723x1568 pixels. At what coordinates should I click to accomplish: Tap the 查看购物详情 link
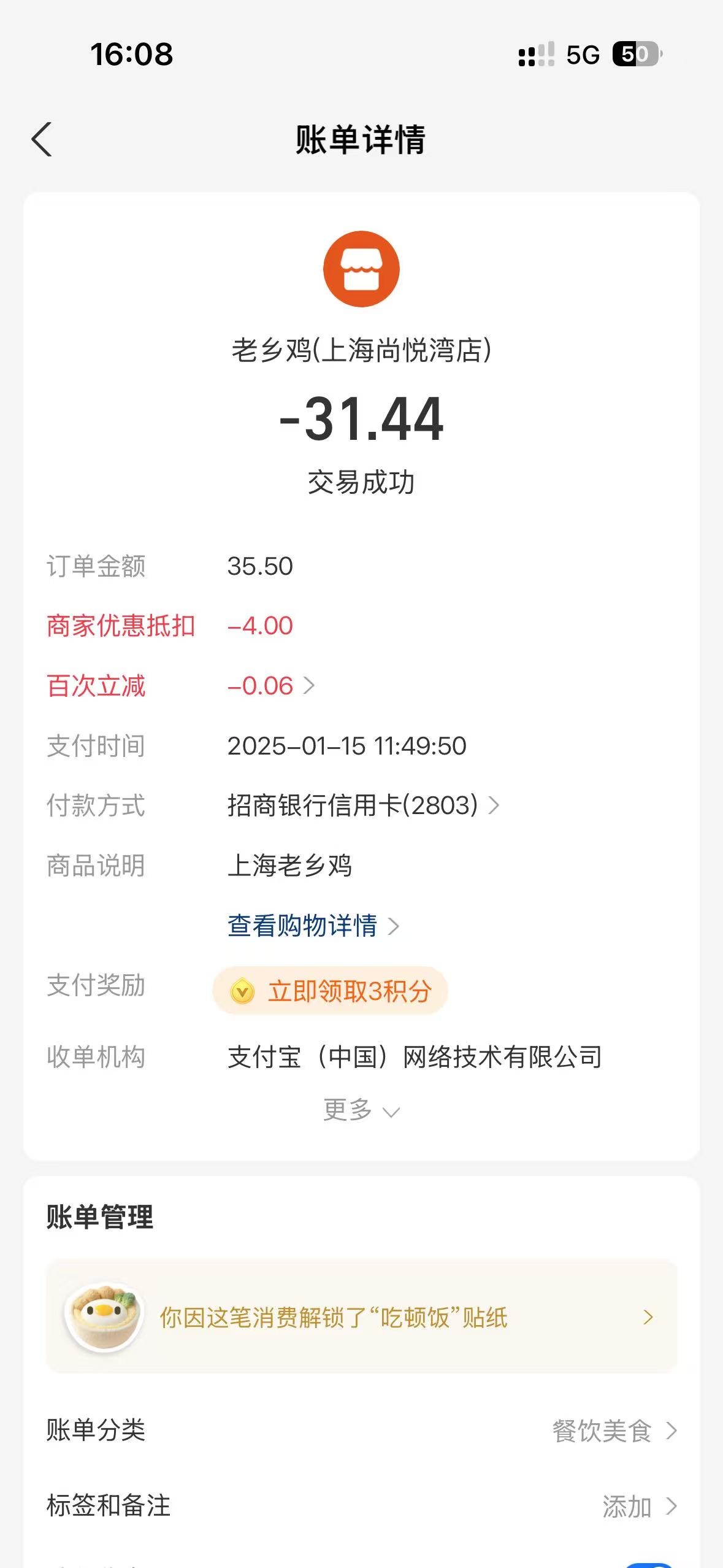click(x=313, y=926)
